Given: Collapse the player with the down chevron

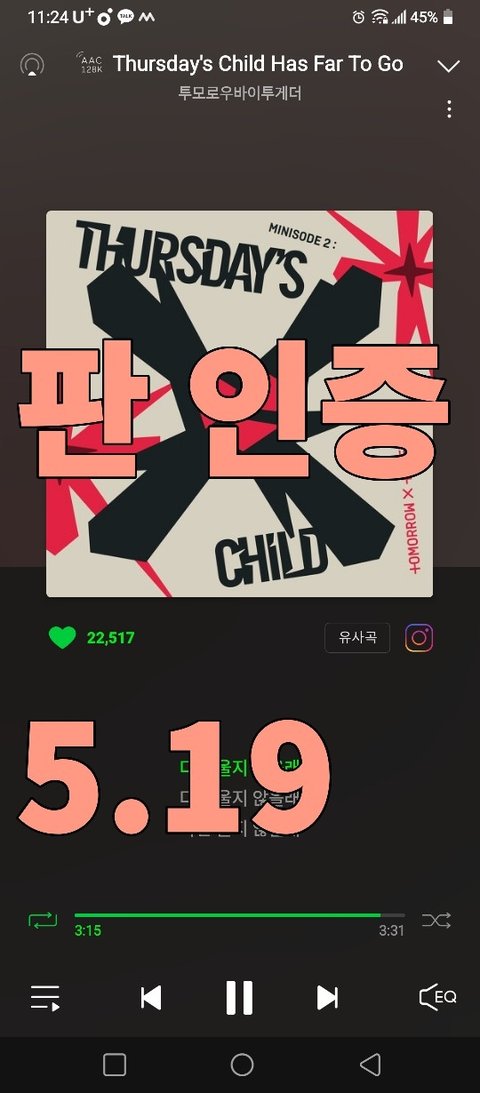Looking at the screenshot, I should tap(448, 66).
